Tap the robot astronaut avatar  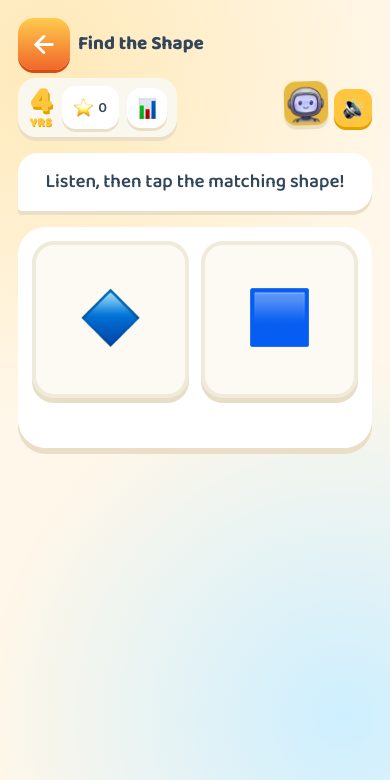click(x=306, y=103)
